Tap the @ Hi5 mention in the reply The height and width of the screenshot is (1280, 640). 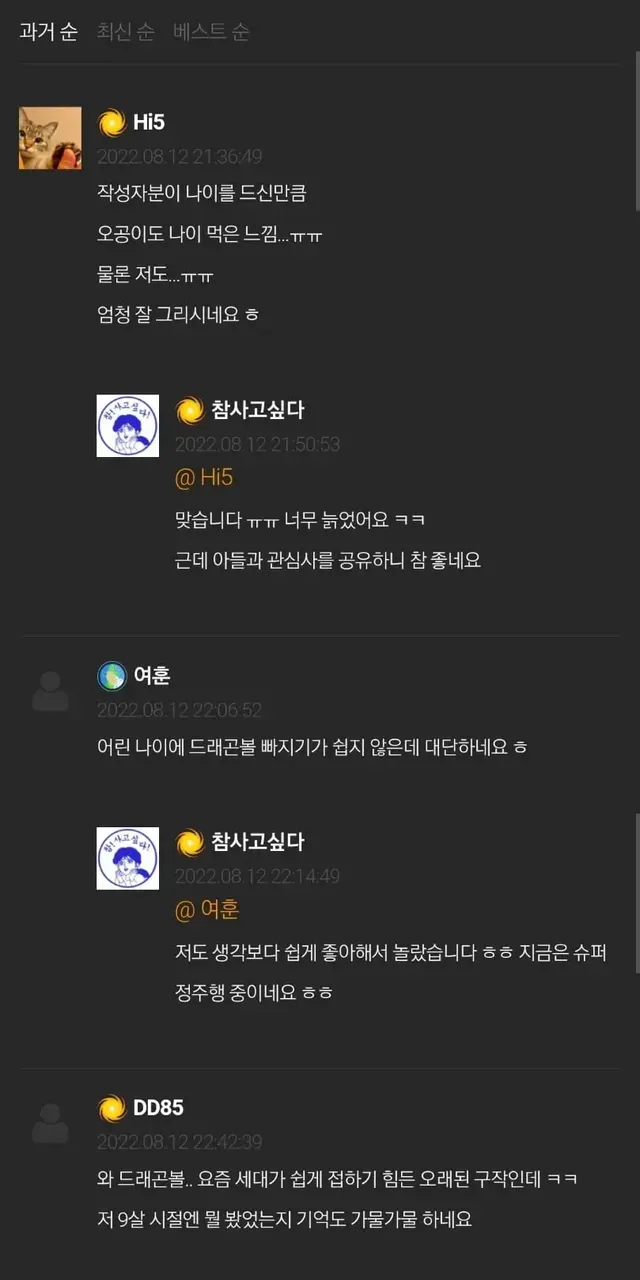click(x=204, y=478)
